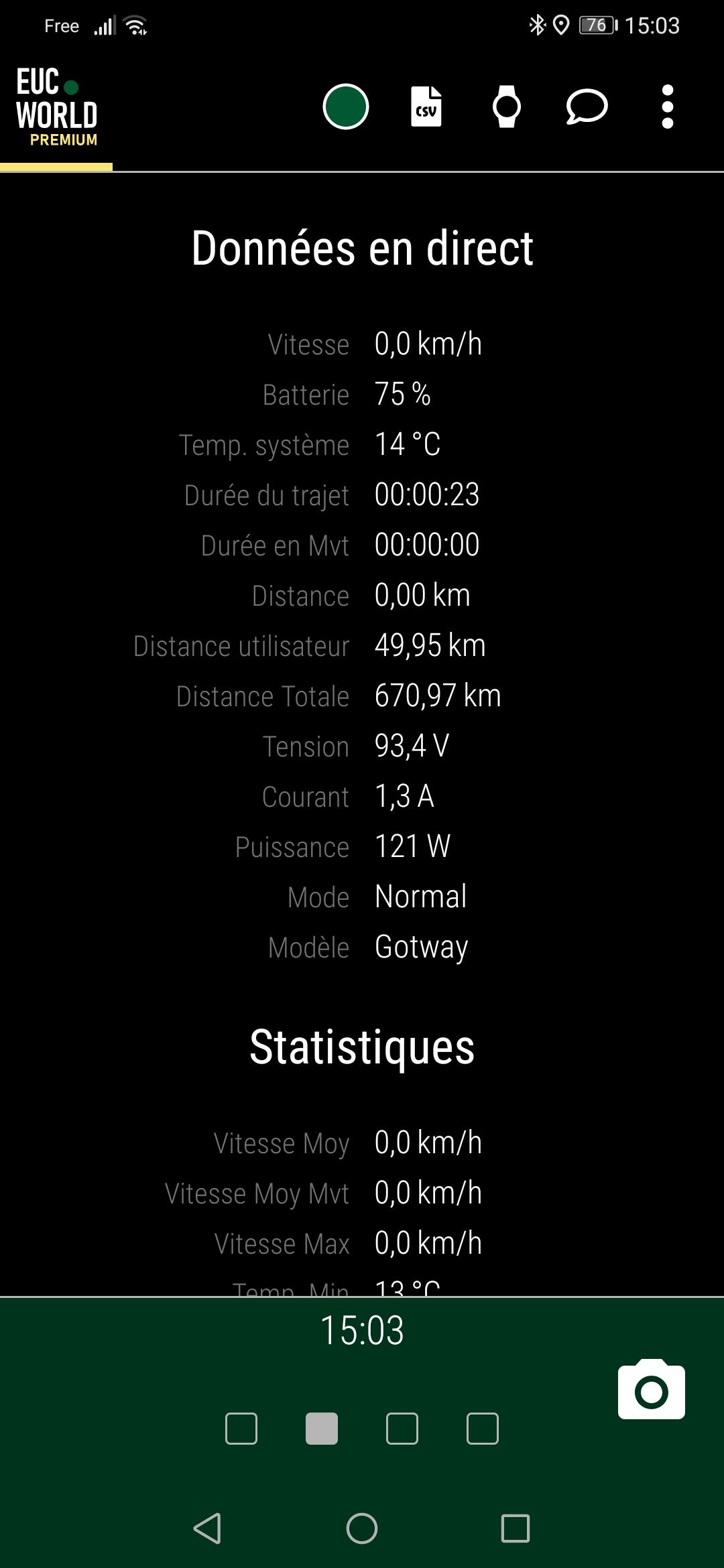The height and width of the screenshot is (1568, 724).
Task: Open recent apps from the navigation bar
Action: pyautogui.click(x=516, y=1528)
